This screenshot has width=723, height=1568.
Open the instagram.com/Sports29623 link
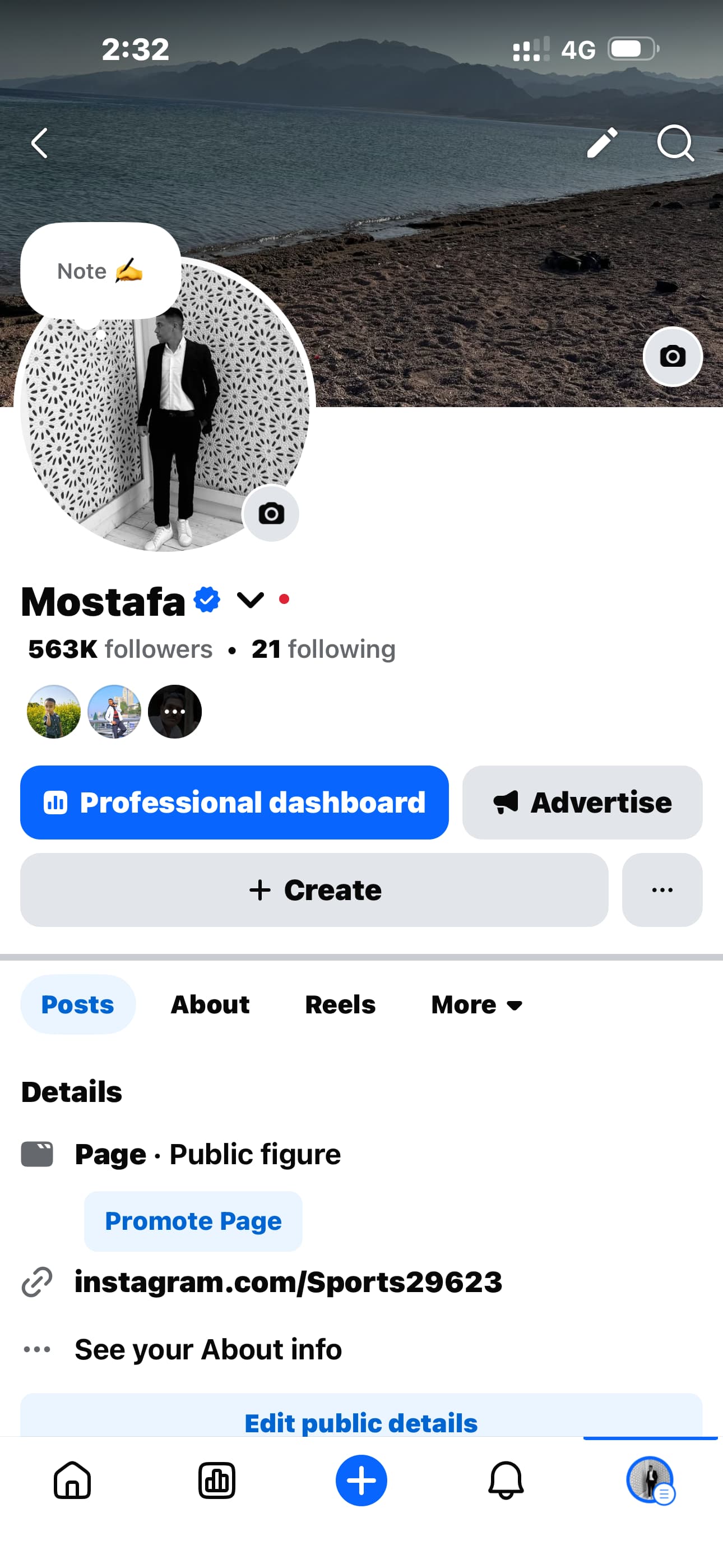[x=288, y=1282]
